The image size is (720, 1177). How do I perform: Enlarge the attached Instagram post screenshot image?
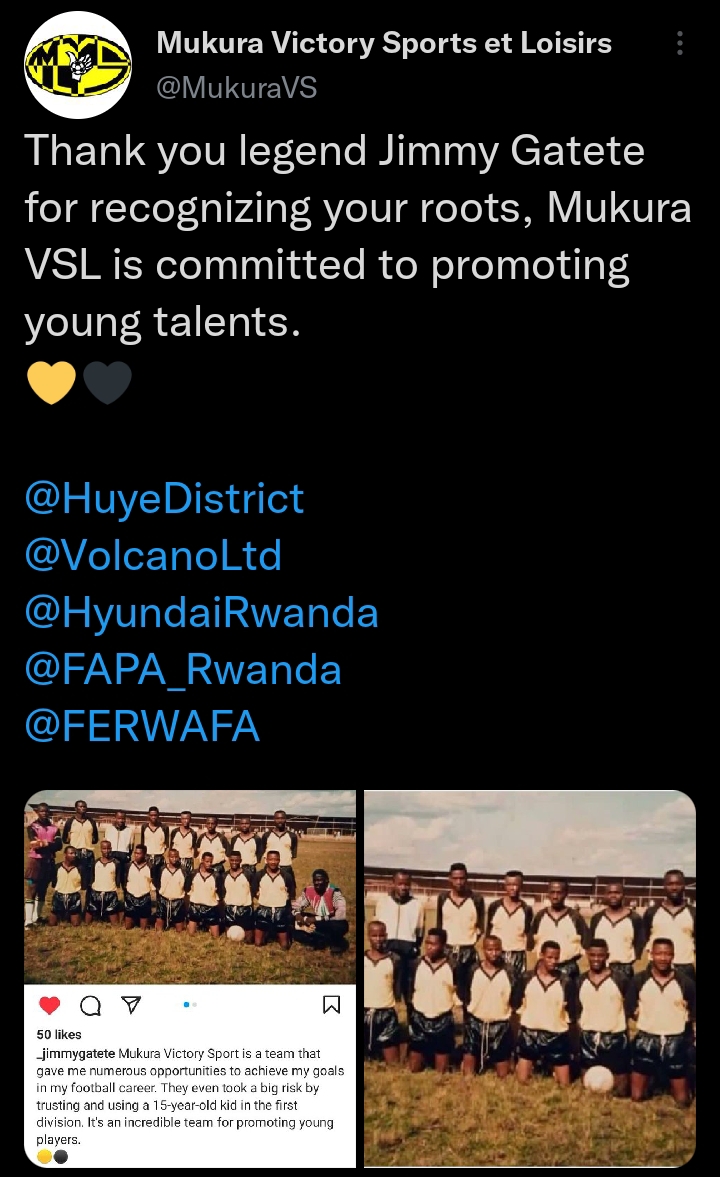pos(190,978)
